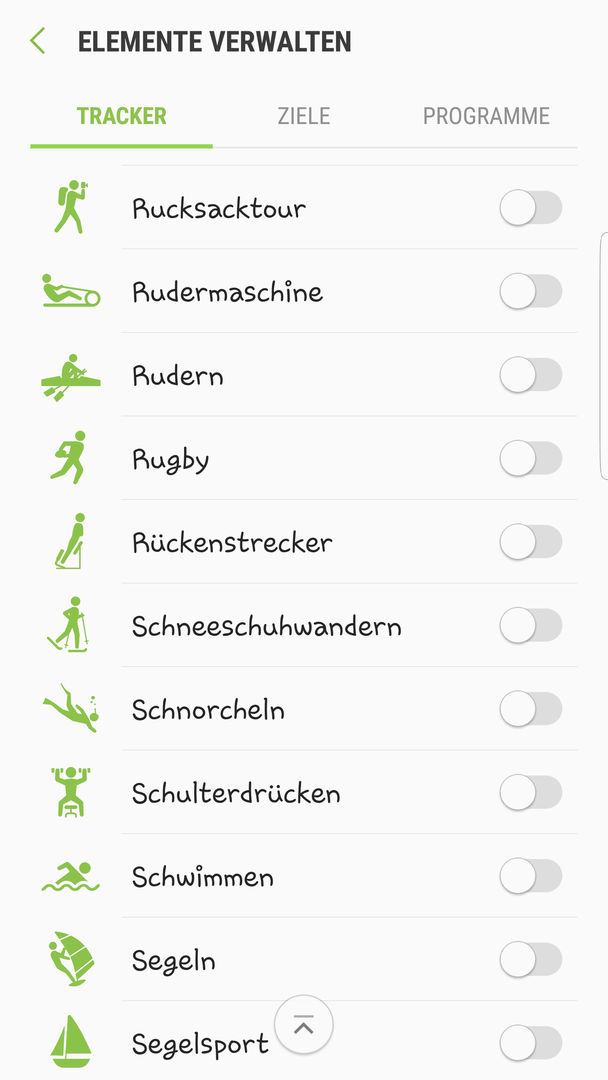This screenshot has height=1080, width=608.
Task: Go back from Elemente verwalten
Action: pos(38,41)
